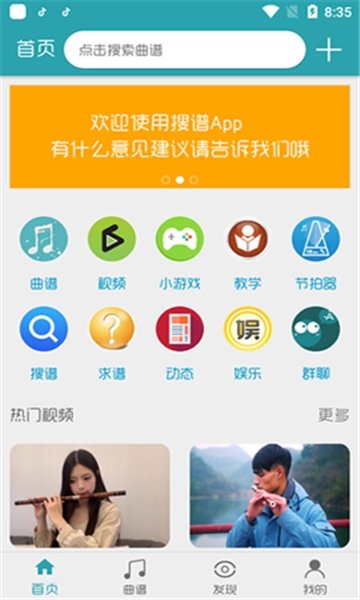This screenshot has width=360, height=600.
Task: Open the 教学 tutorials section
Action: click(x=248, y=253)
